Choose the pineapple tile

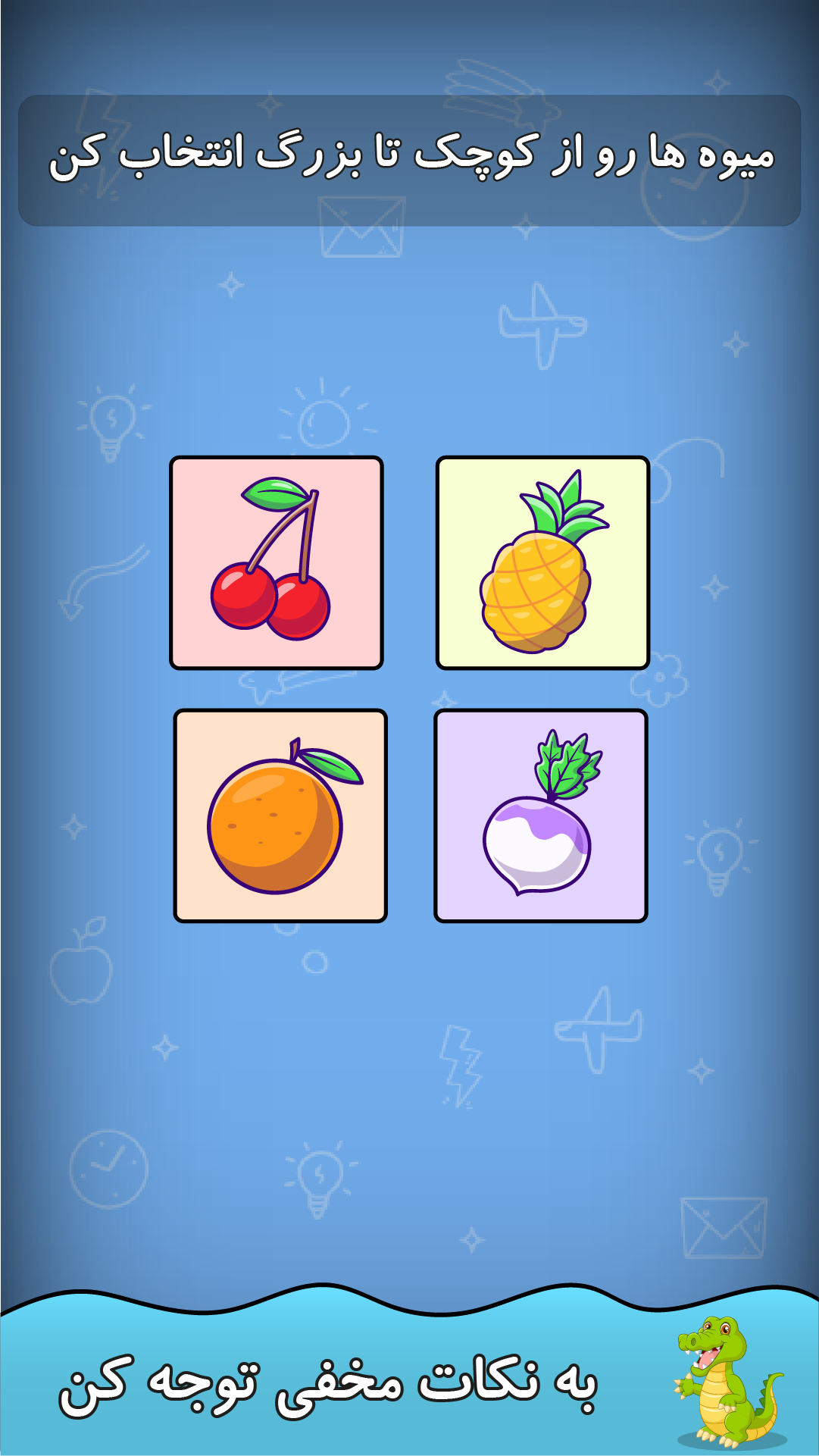(x=542, y=563)
